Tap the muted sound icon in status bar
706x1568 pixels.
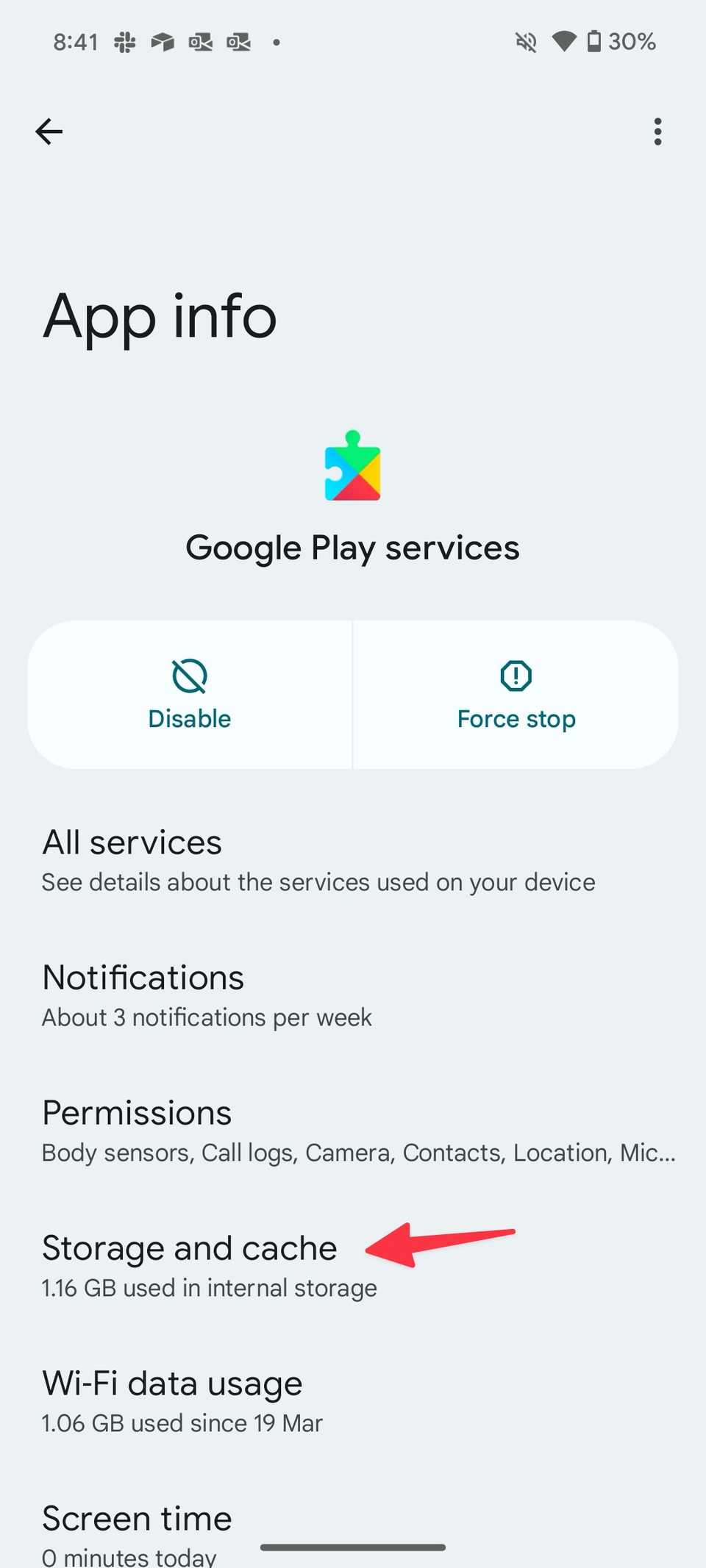(x=525, y=42)
